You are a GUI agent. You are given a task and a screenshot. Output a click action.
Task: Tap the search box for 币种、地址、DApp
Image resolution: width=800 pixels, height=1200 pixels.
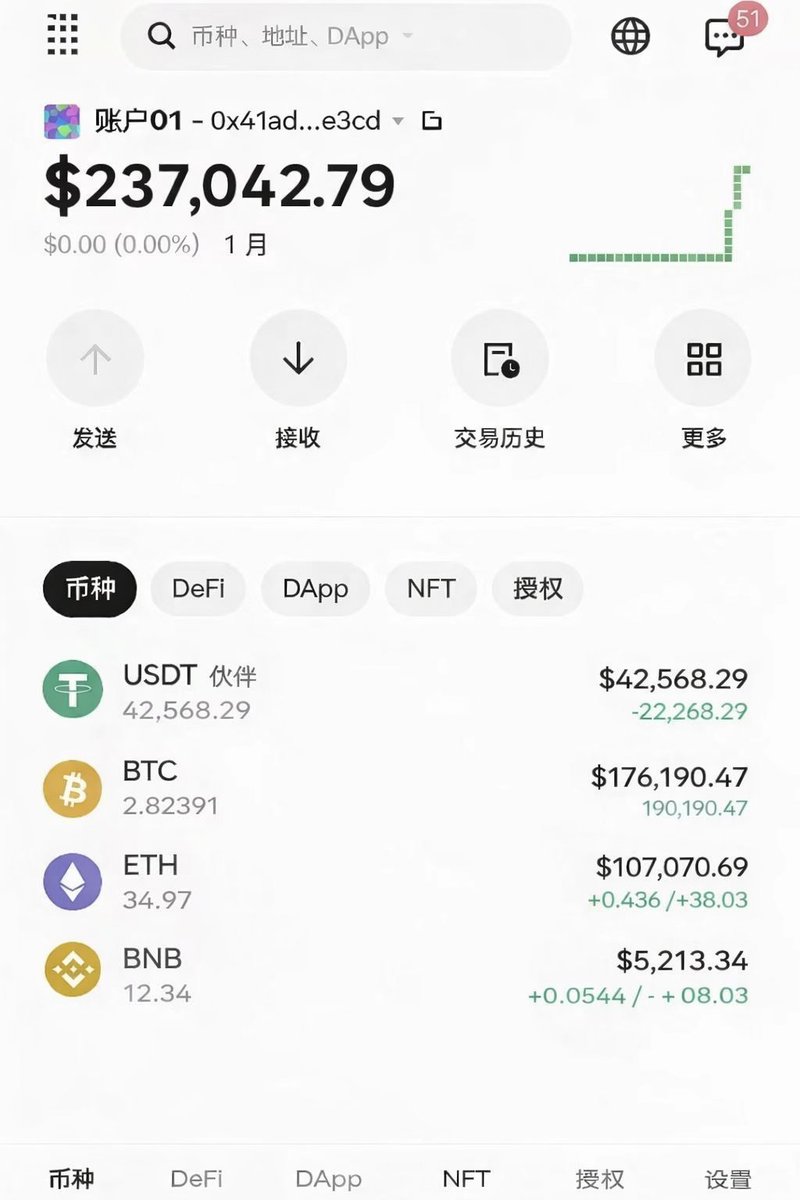345,37
